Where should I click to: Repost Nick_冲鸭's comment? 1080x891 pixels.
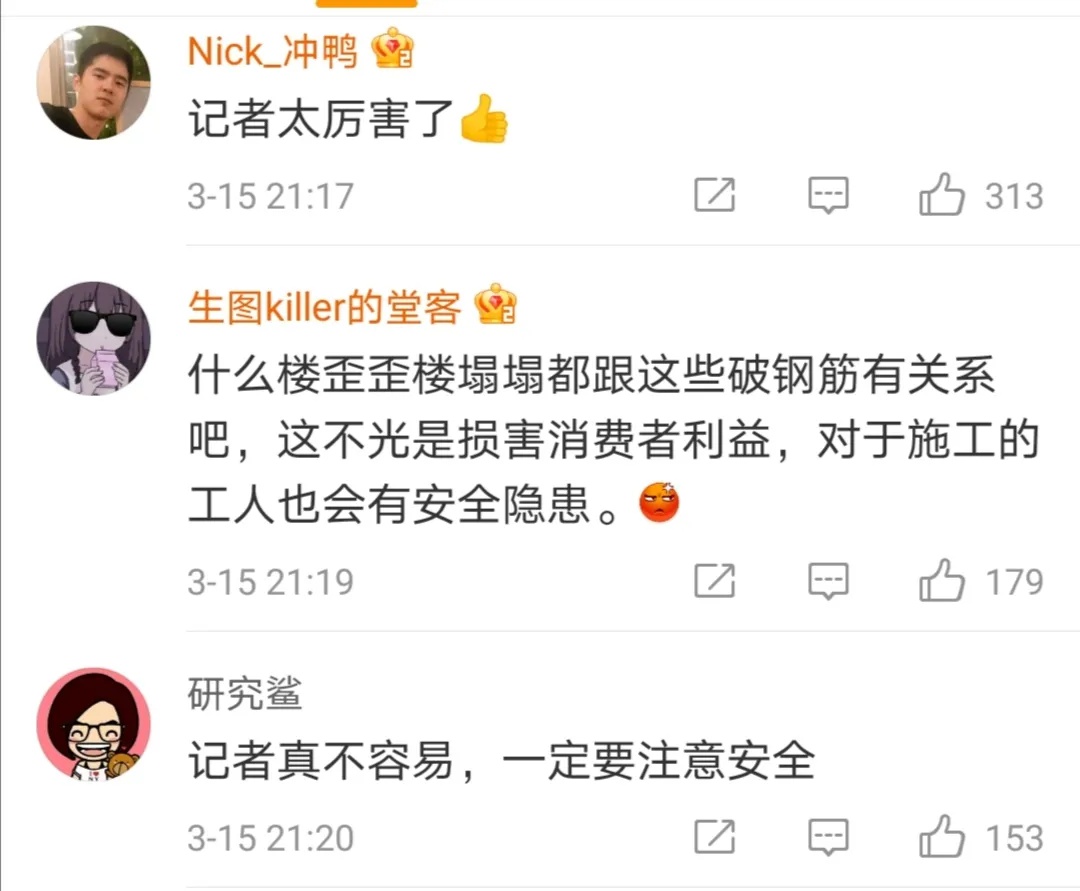715,195
